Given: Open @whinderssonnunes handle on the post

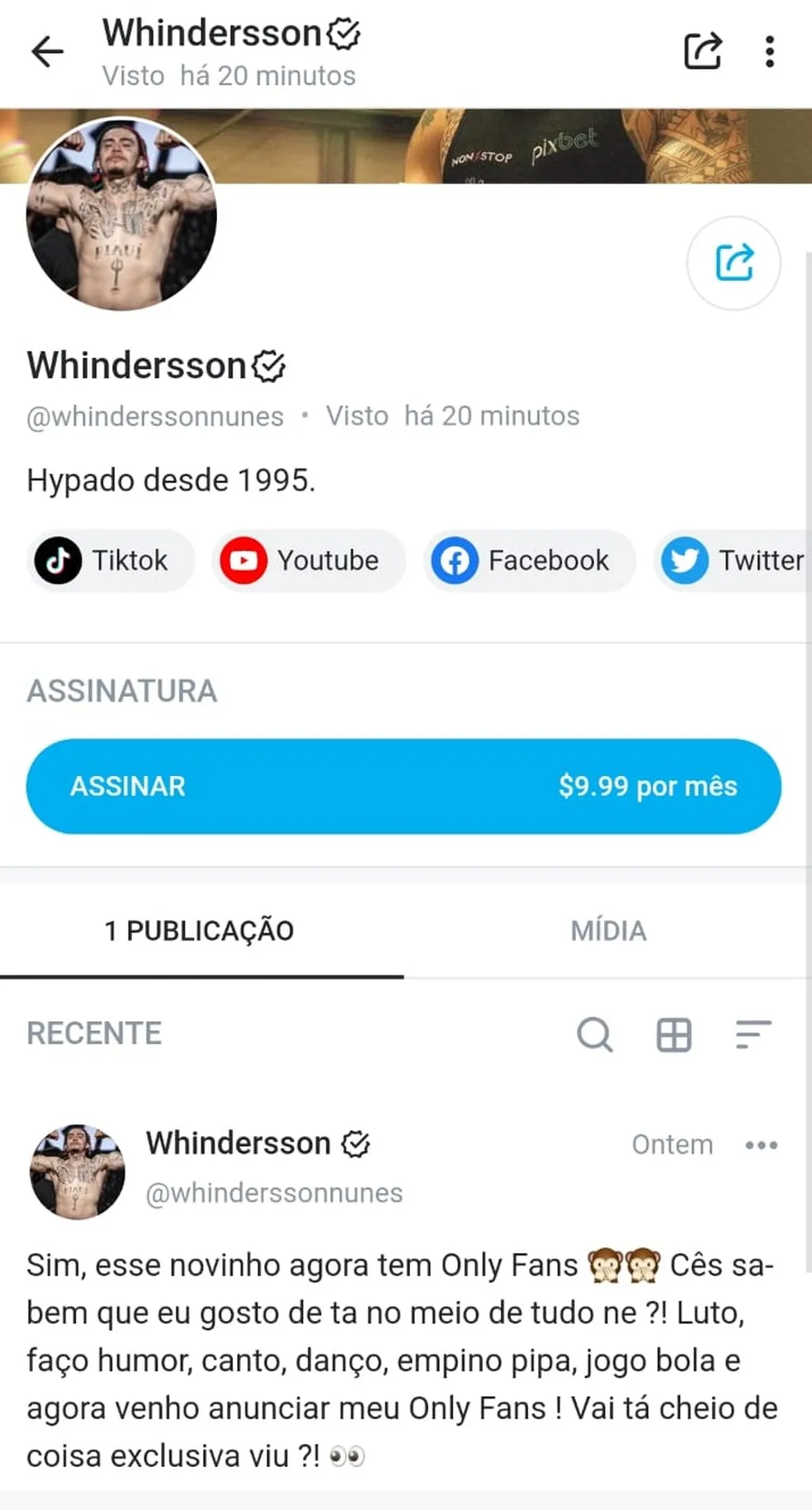Looking at the screenshot, I should pyautogui.click(x=274, y=1193).
